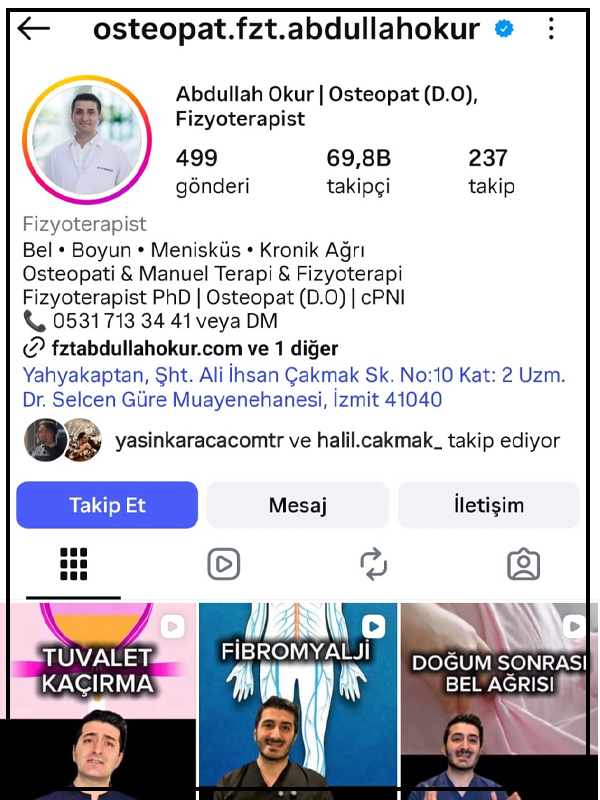The width and height of the screenshot is (600, 800).
Task: Follow the account with Takip Et
Action: (107, 505)
